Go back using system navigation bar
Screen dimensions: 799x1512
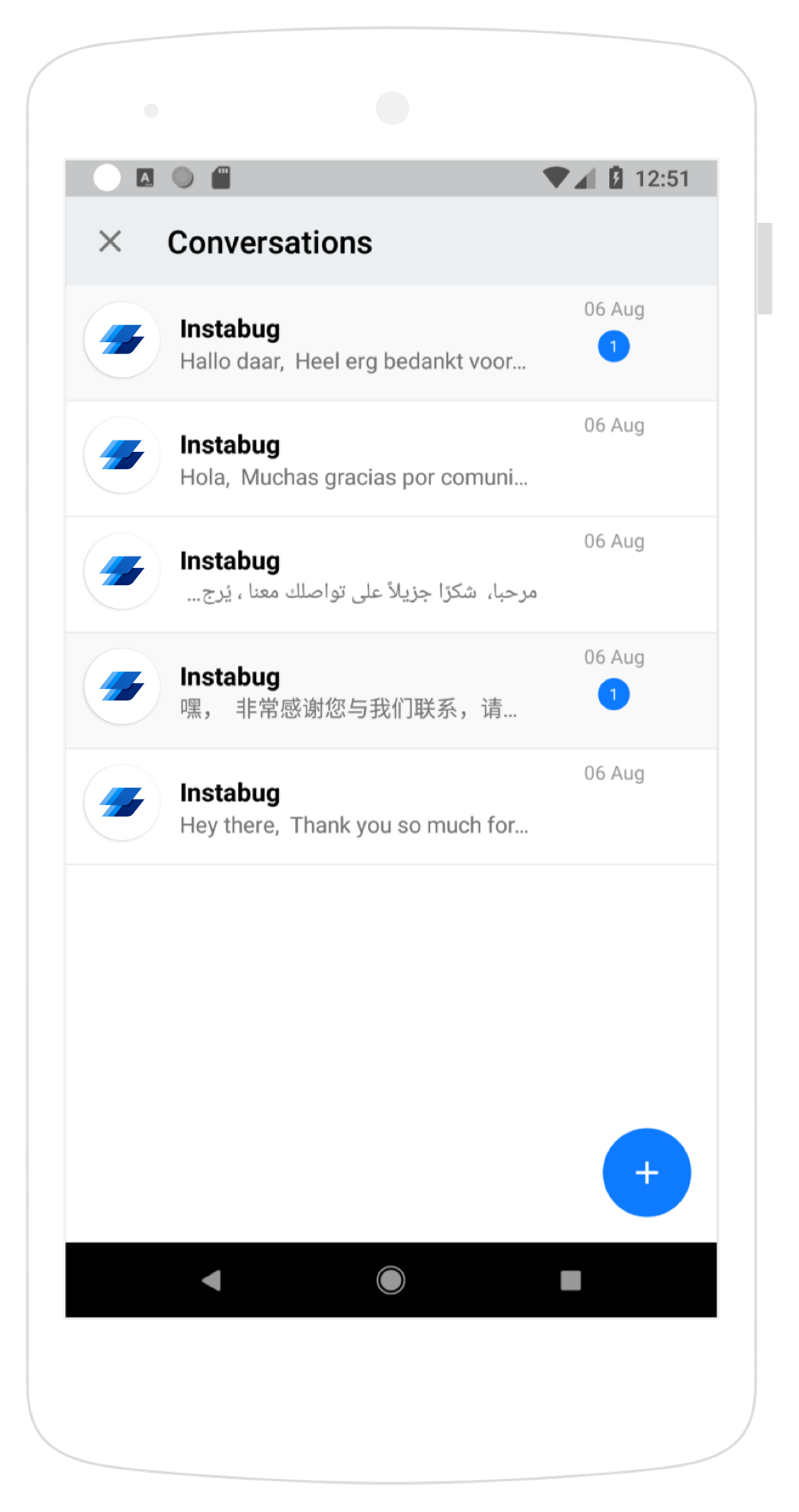point(211,1280)
